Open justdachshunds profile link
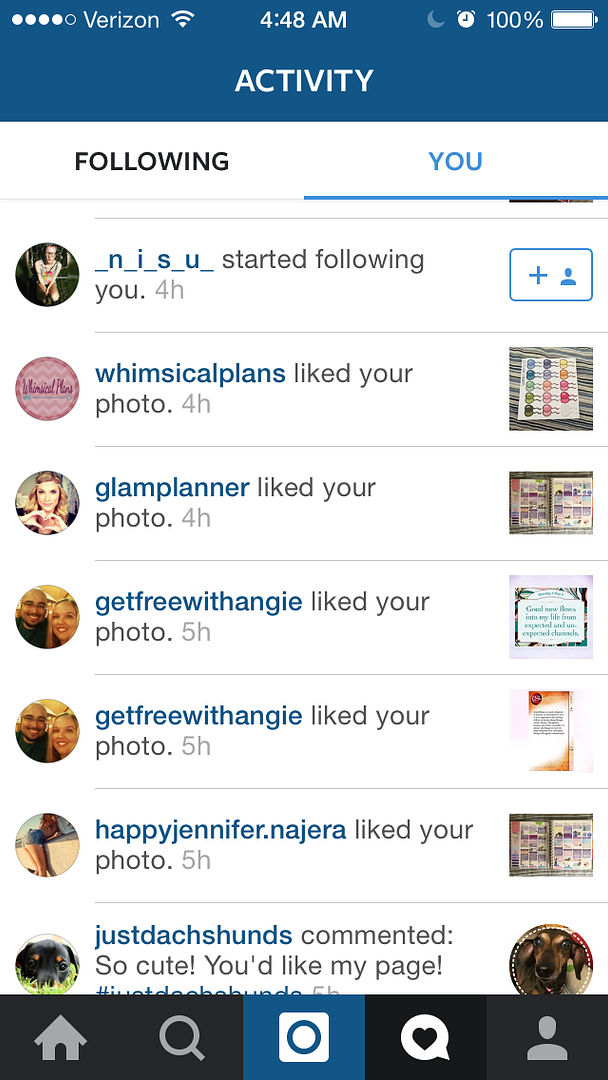This screenshot has width=608, height=1080. pyautogui.click(x=193, y=936)
